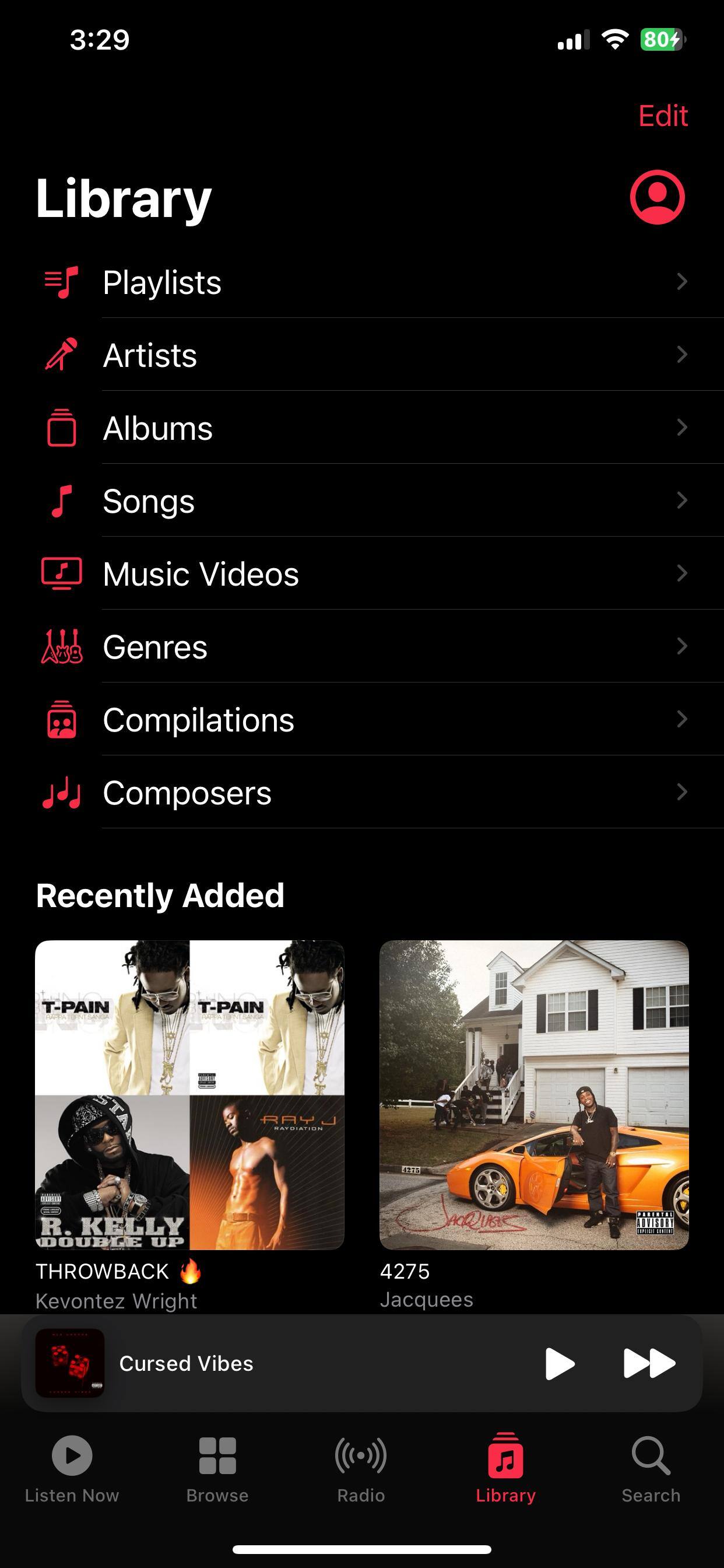Viewport: 724px width, 1568px height.
Task: View all Songs
Action: coord(362,502)
